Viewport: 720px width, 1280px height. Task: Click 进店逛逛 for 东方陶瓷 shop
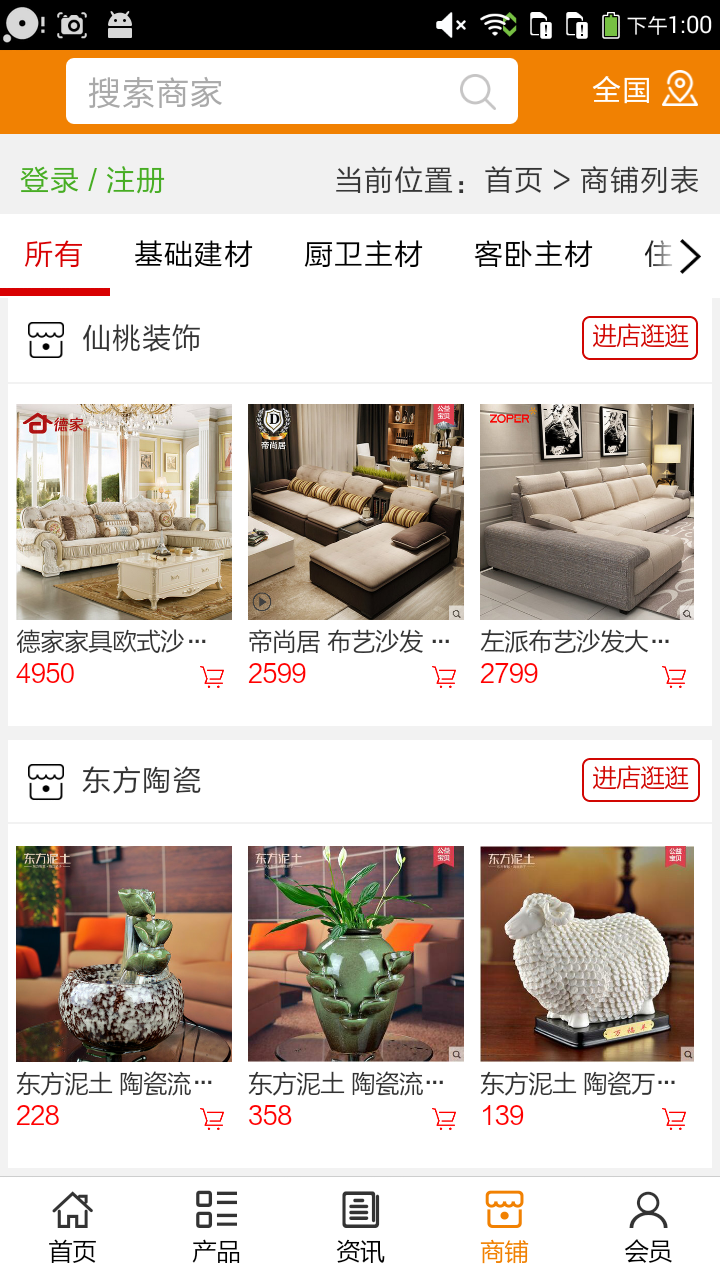click(x=640, y=780)
